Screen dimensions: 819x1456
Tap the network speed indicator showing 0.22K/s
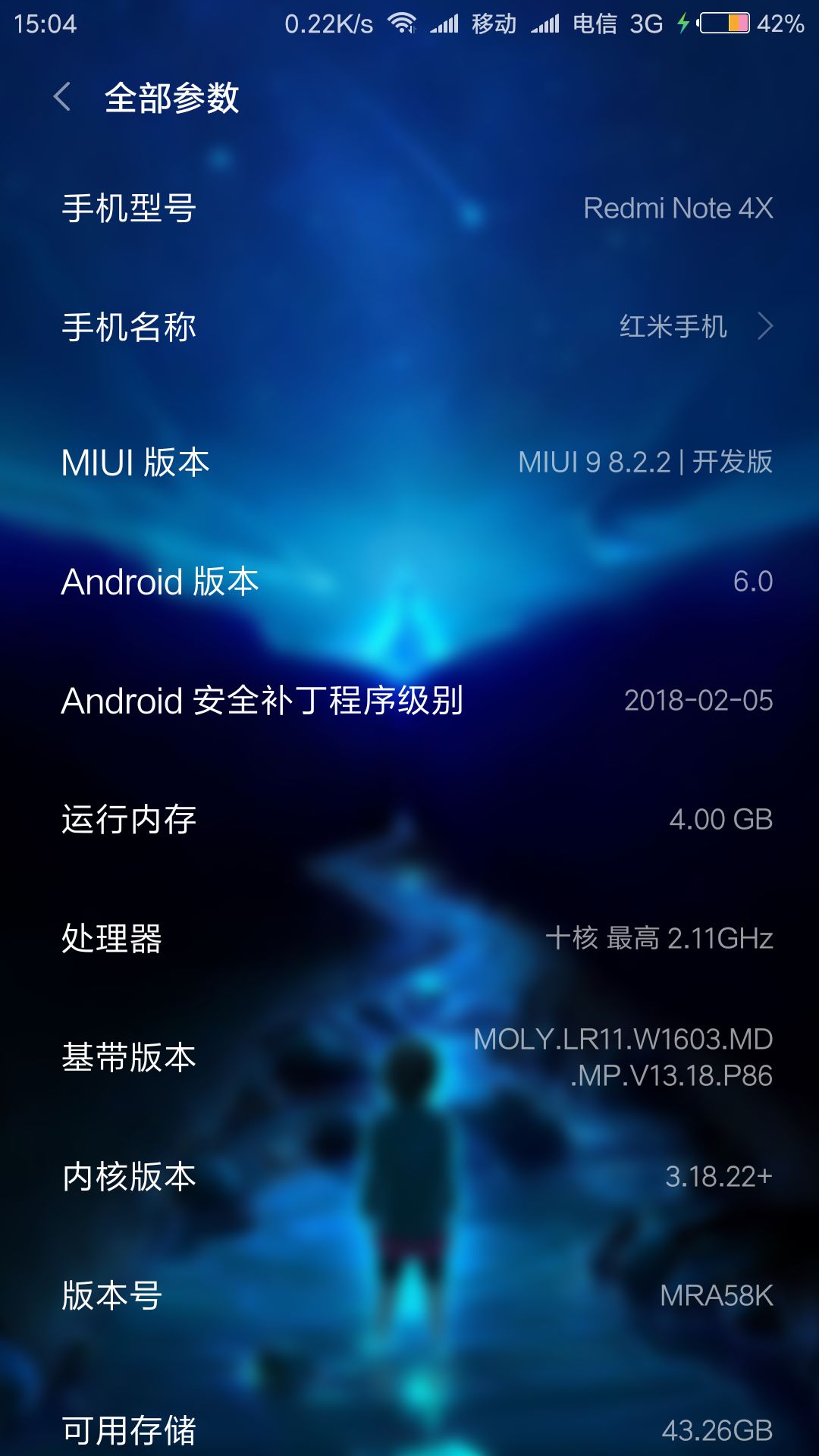tap(326, 23)
